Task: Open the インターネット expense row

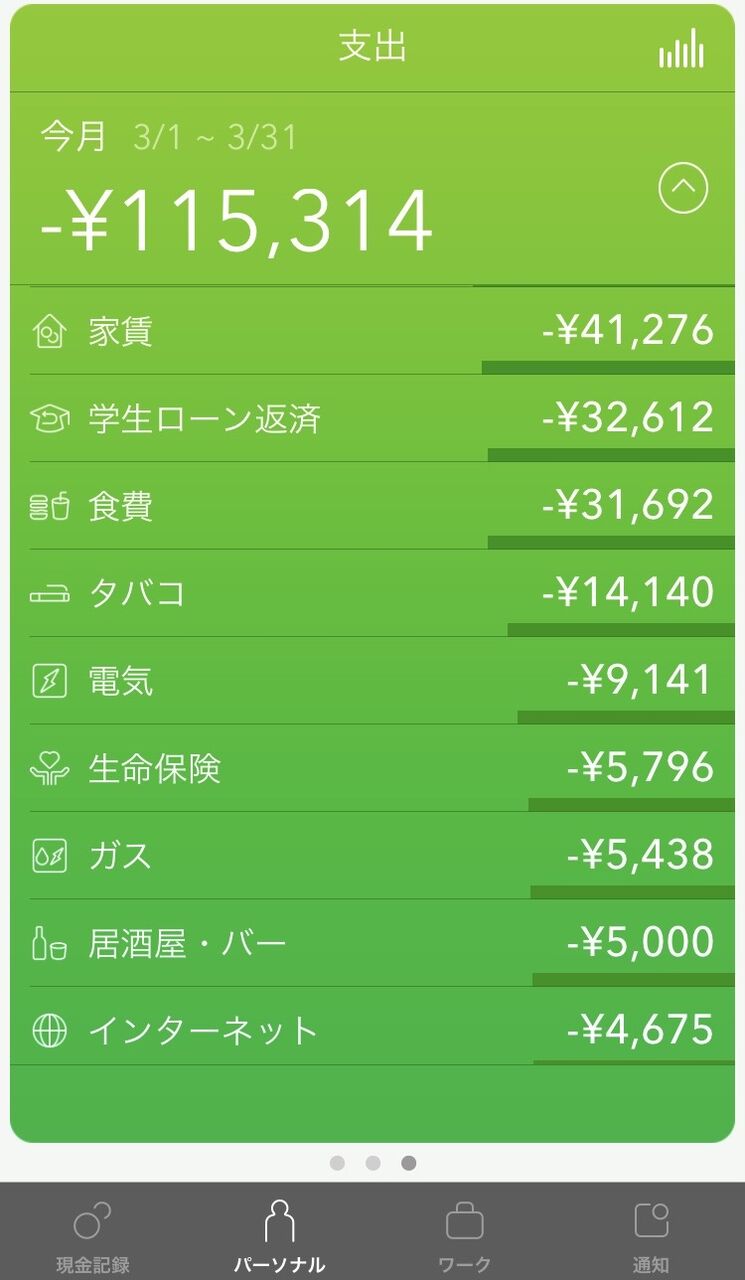Action: (x=372, y=1030)
